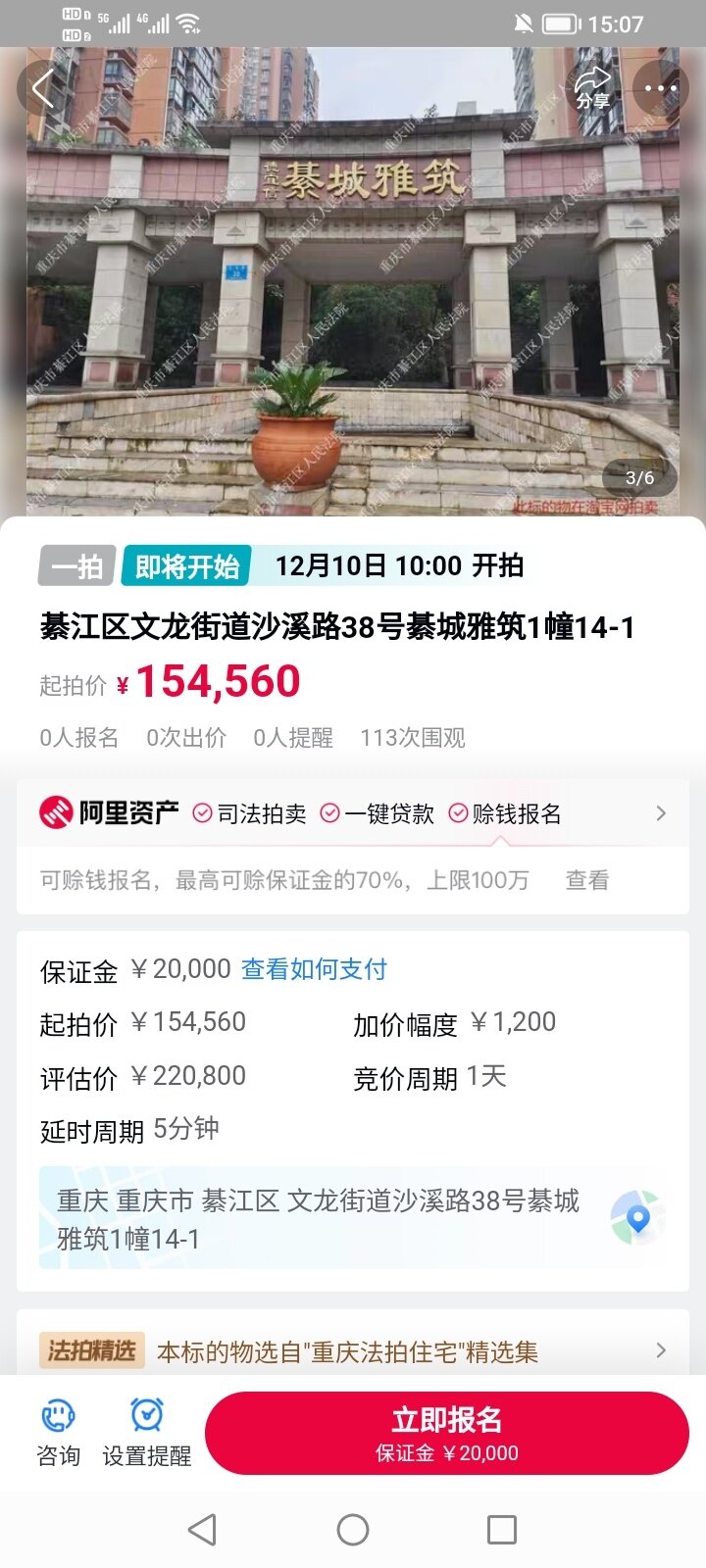
Task: Open 咨询 customer consultation
Action: click(x=58, y=1432)
